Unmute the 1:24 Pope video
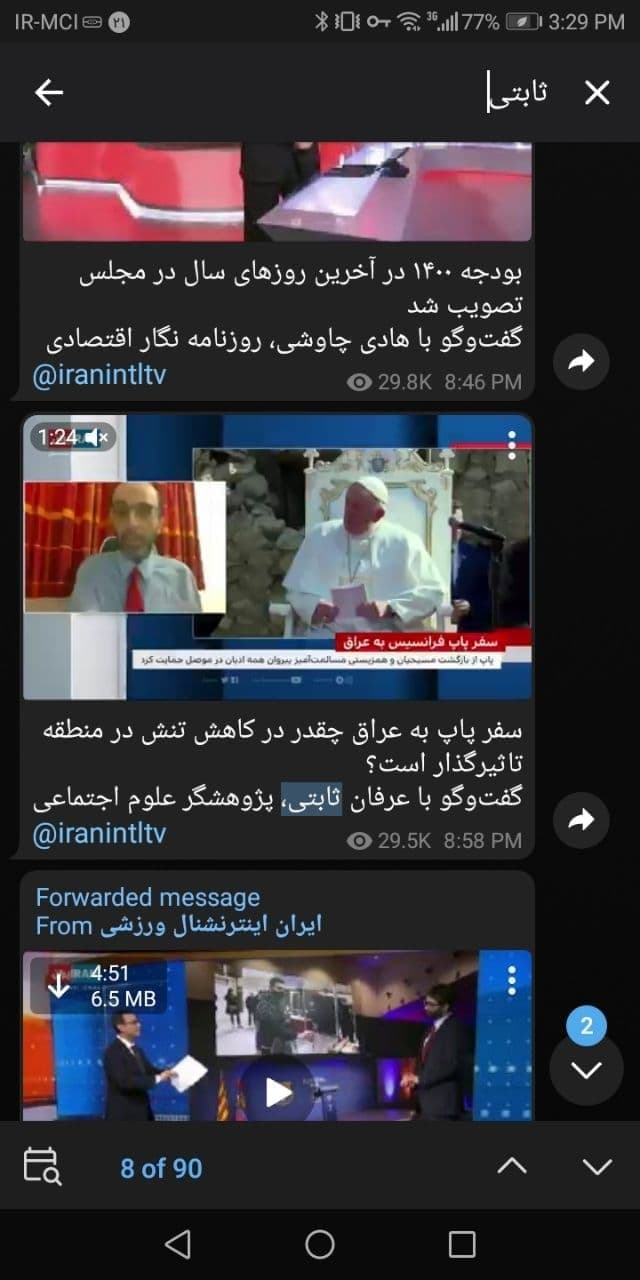 pos(97,438)
